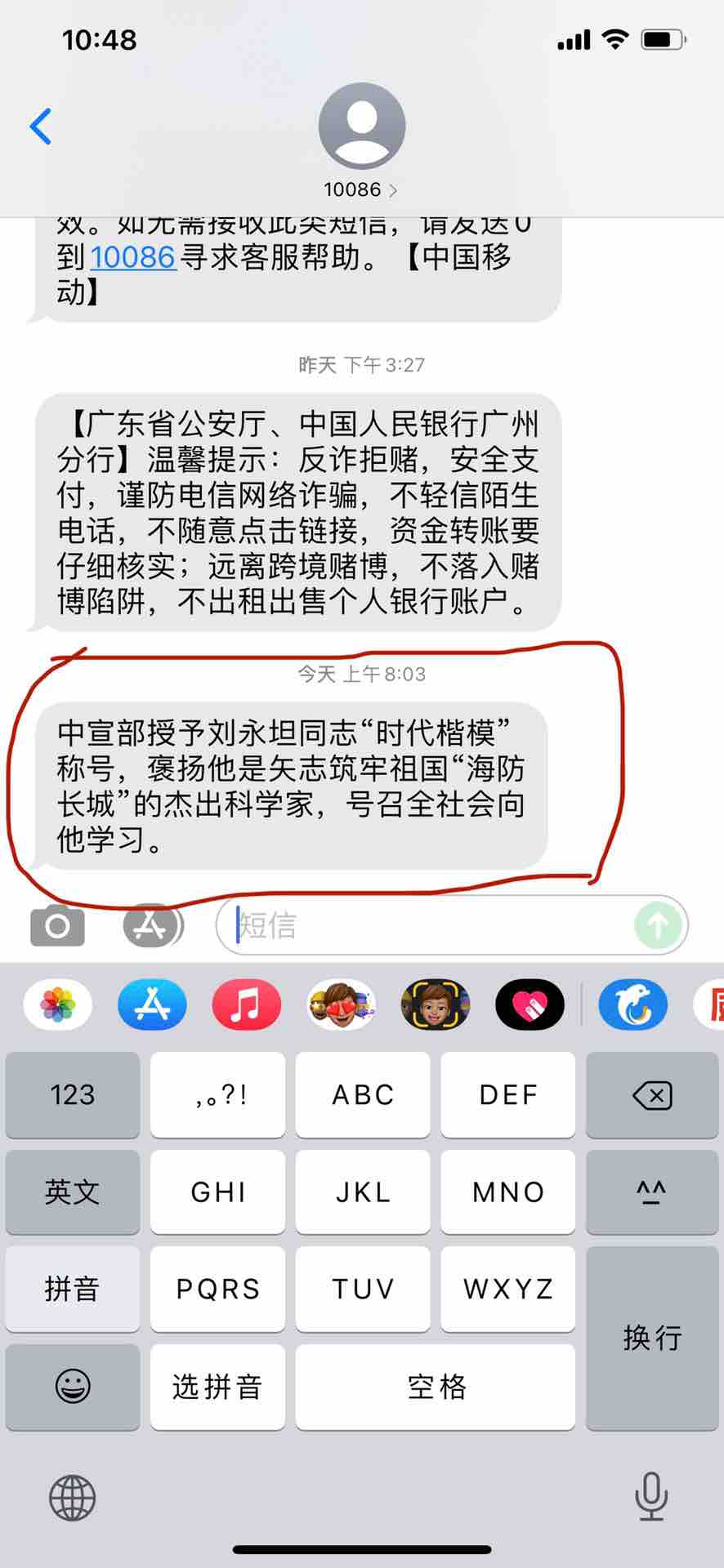Open the blue dolphin app in drawer
This screenshot has width=724, height=1568.
tap(632, 1004)
